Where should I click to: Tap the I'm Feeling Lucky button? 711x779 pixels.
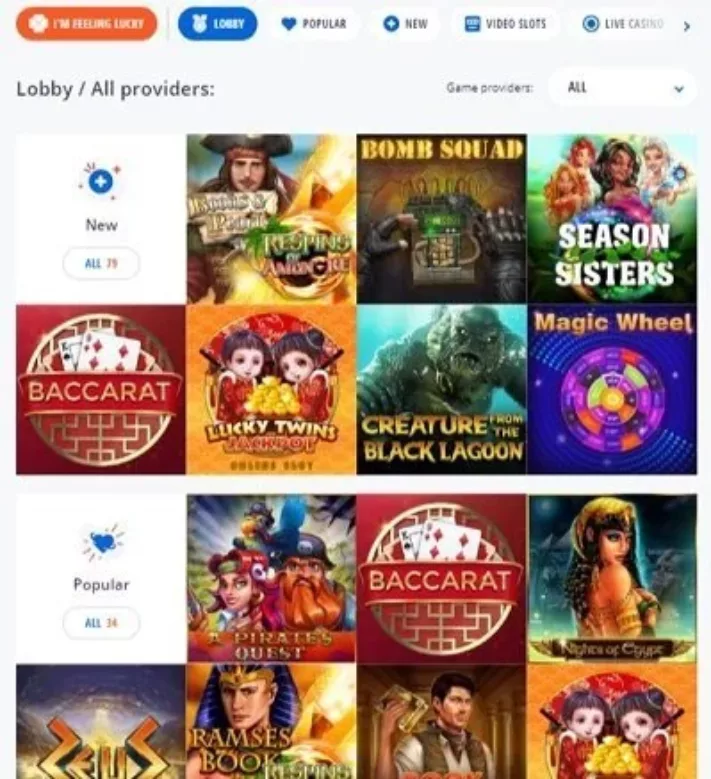tap(86, 24)
